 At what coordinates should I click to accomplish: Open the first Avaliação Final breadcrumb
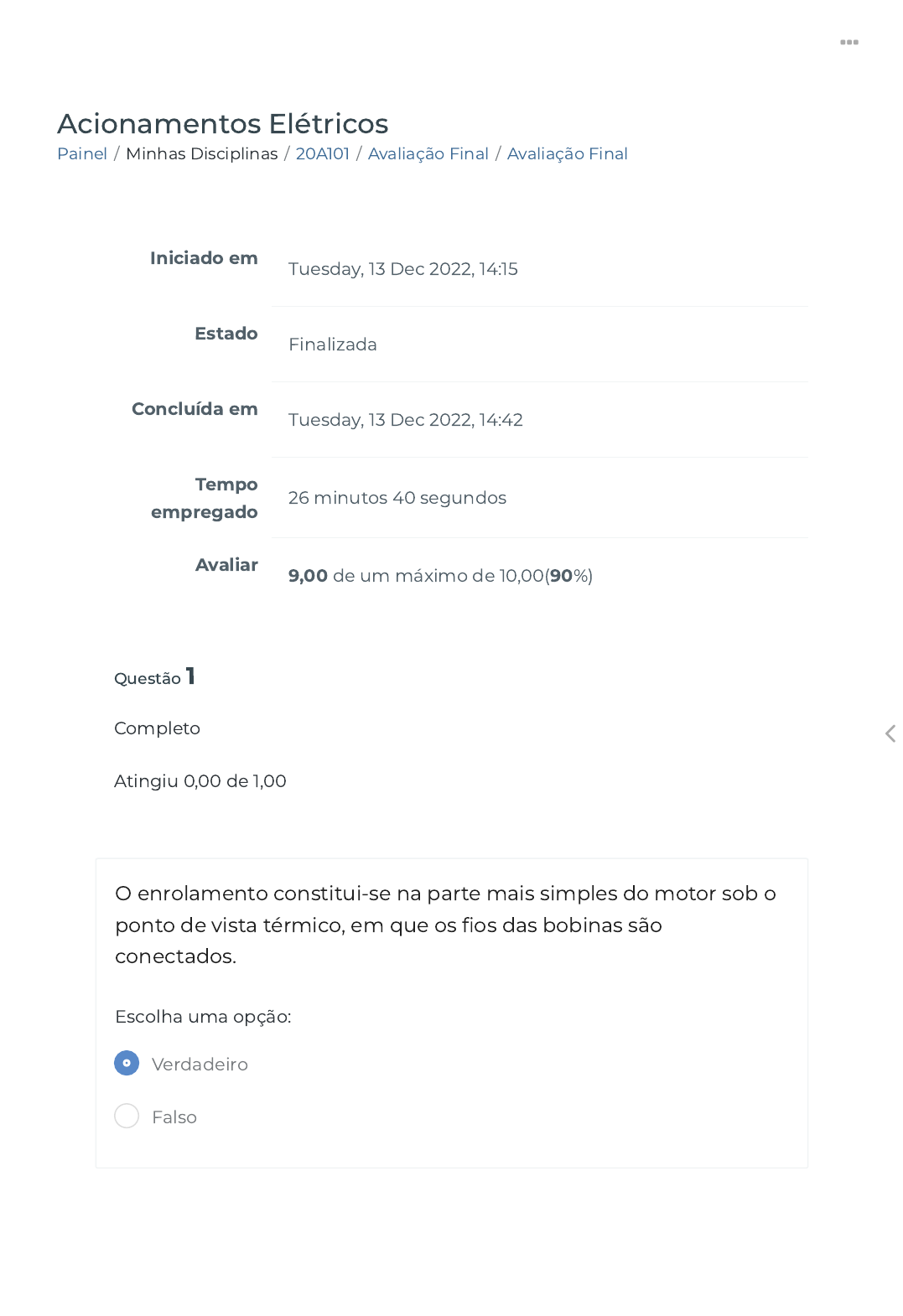coord(428,153)
